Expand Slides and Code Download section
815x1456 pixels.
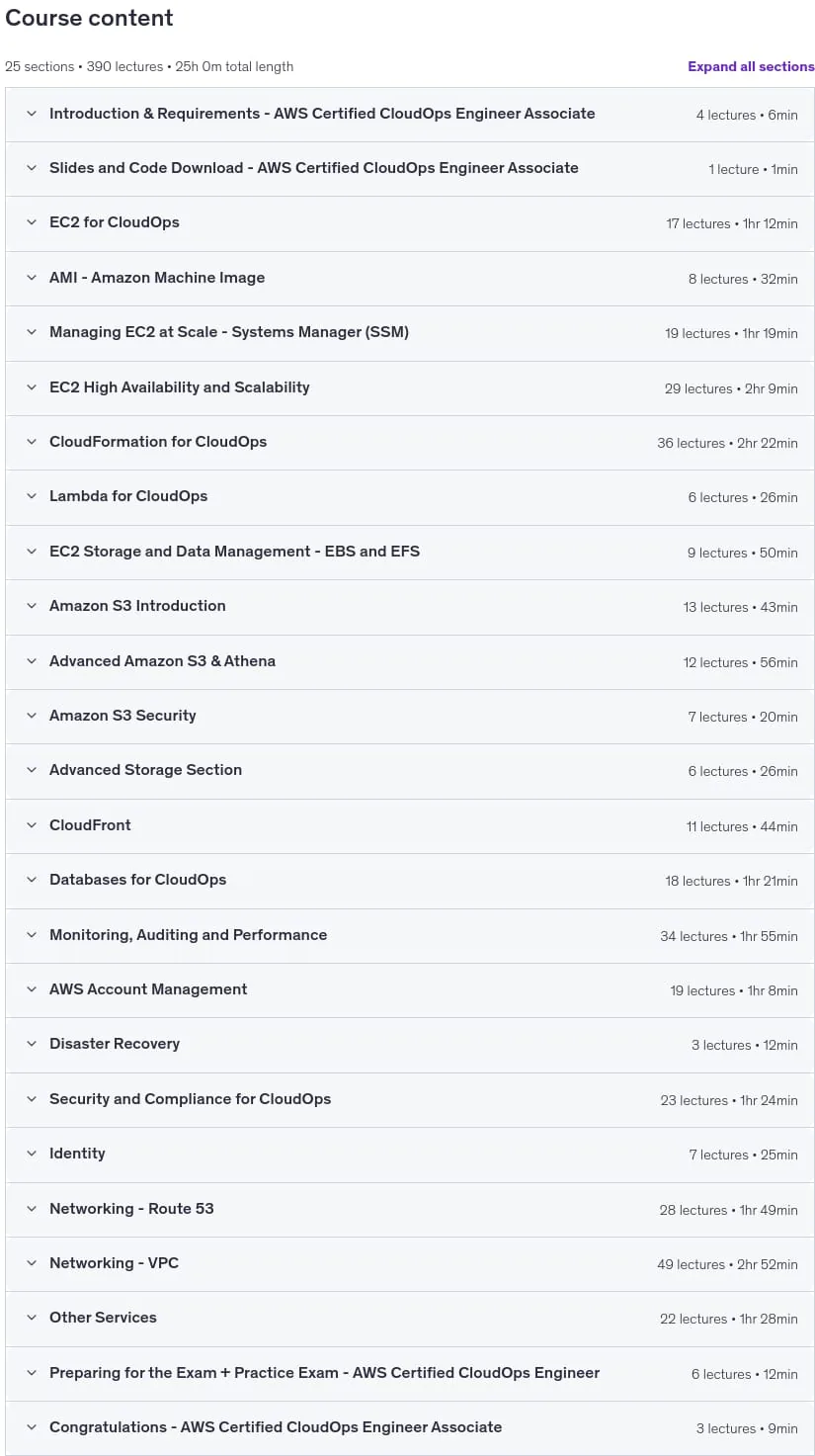click(x=410, y=169)
